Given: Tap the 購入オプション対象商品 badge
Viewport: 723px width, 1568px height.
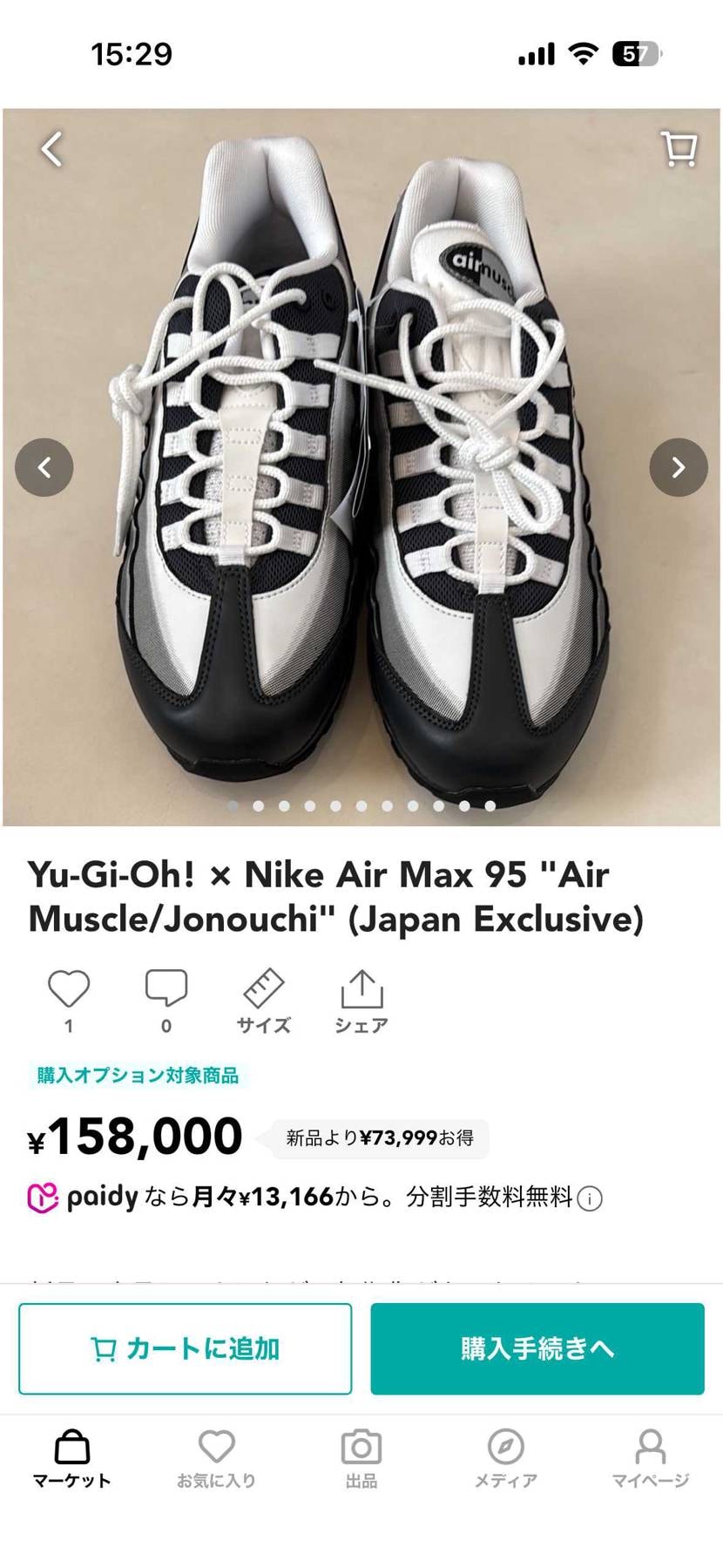Looking at the screenshot, I should pyautogui.click(x=136, y=1075).
